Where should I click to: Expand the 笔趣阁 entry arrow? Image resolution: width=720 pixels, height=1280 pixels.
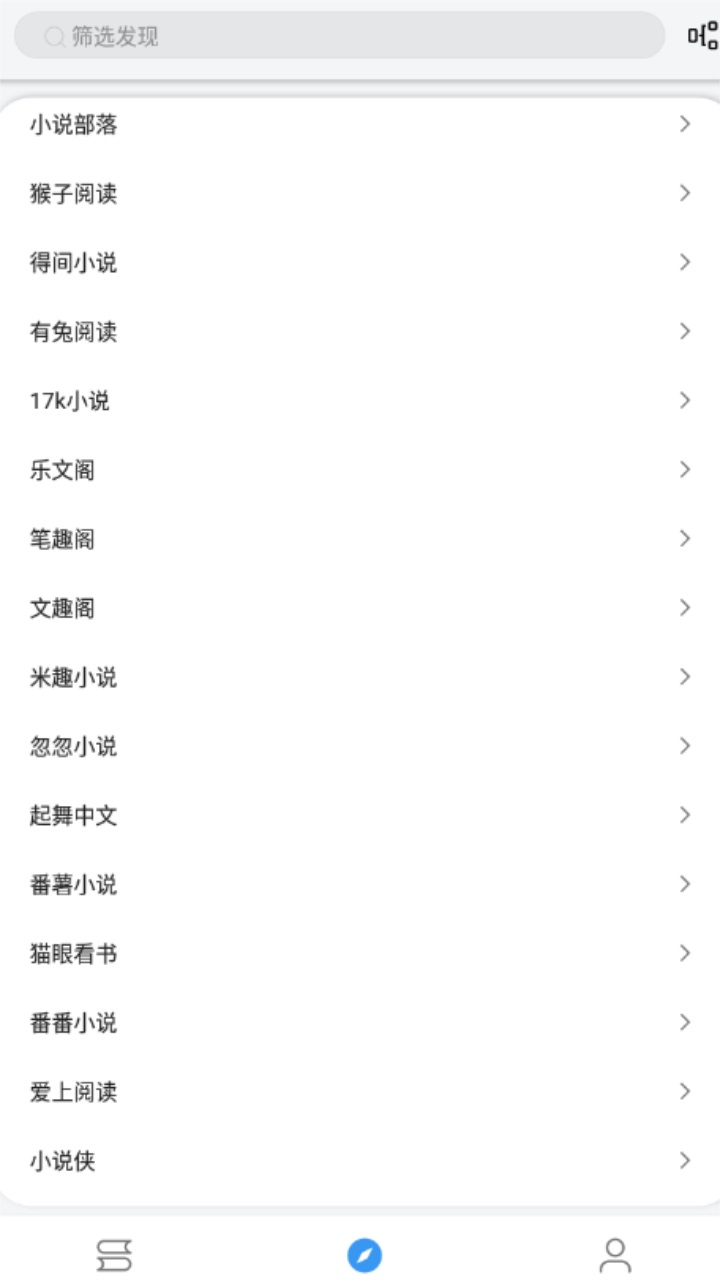(x=685, y=539)
